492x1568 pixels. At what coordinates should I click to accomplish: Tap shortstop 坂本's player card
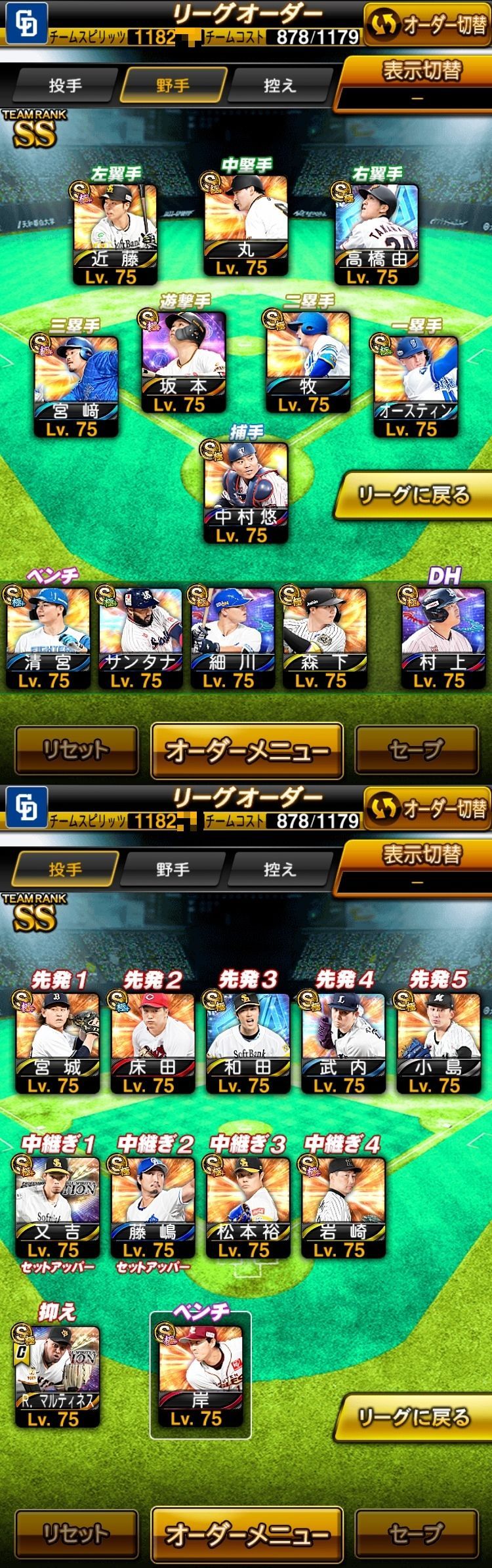pos(184,361)
